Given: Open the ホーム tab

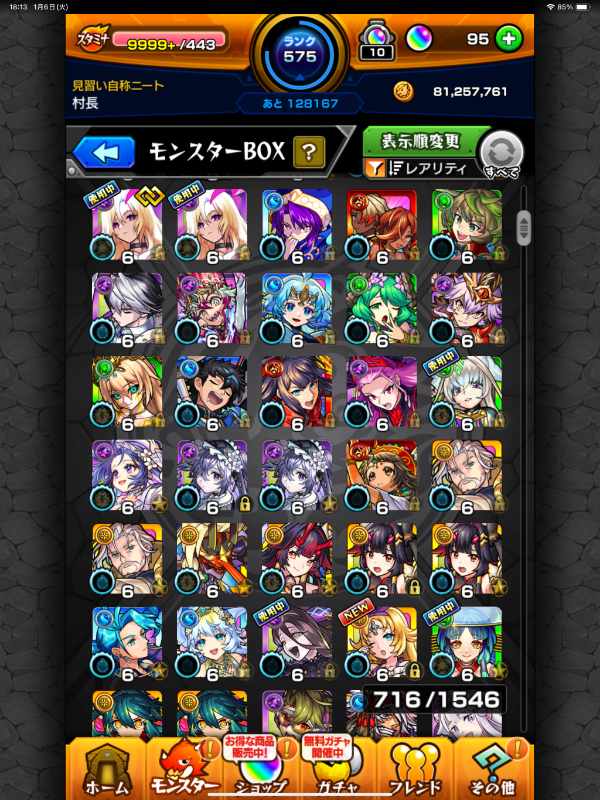Looking at the screenshot, I should (x=105, y=770).
